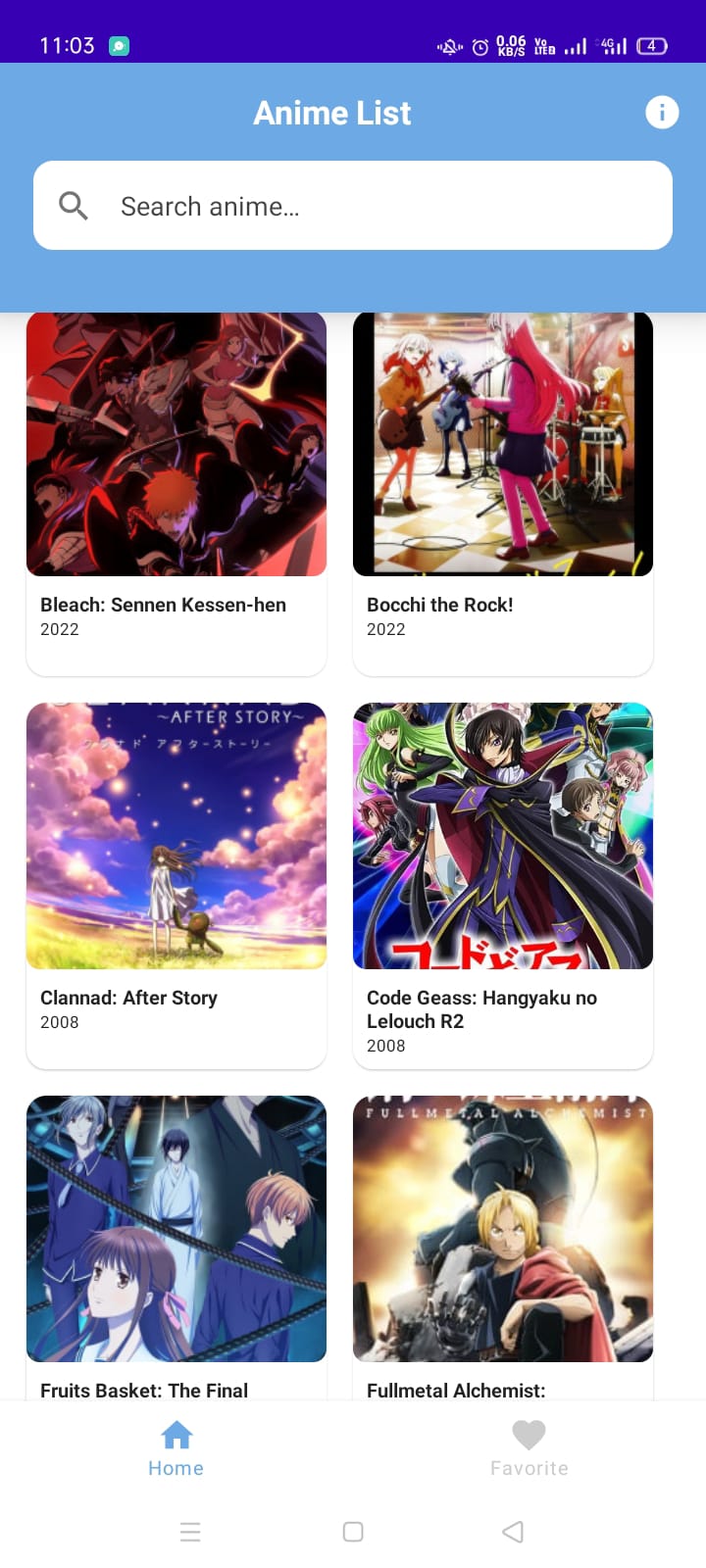Tap the messaging app icon in status bar
The width and height of the screenshot is (706, 1568).
coord(118,45)
